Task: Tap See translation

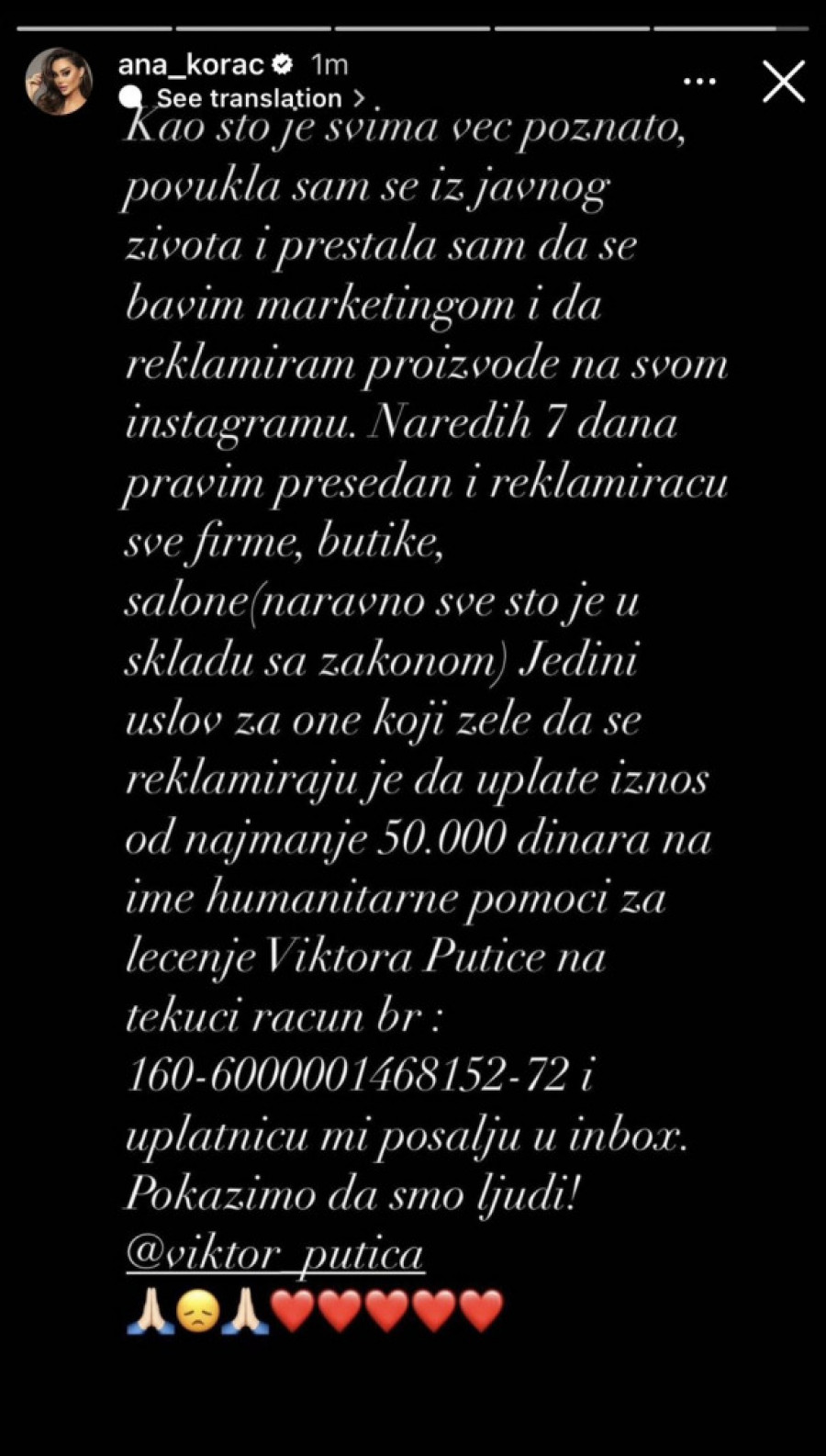Action: pos(250,98)
